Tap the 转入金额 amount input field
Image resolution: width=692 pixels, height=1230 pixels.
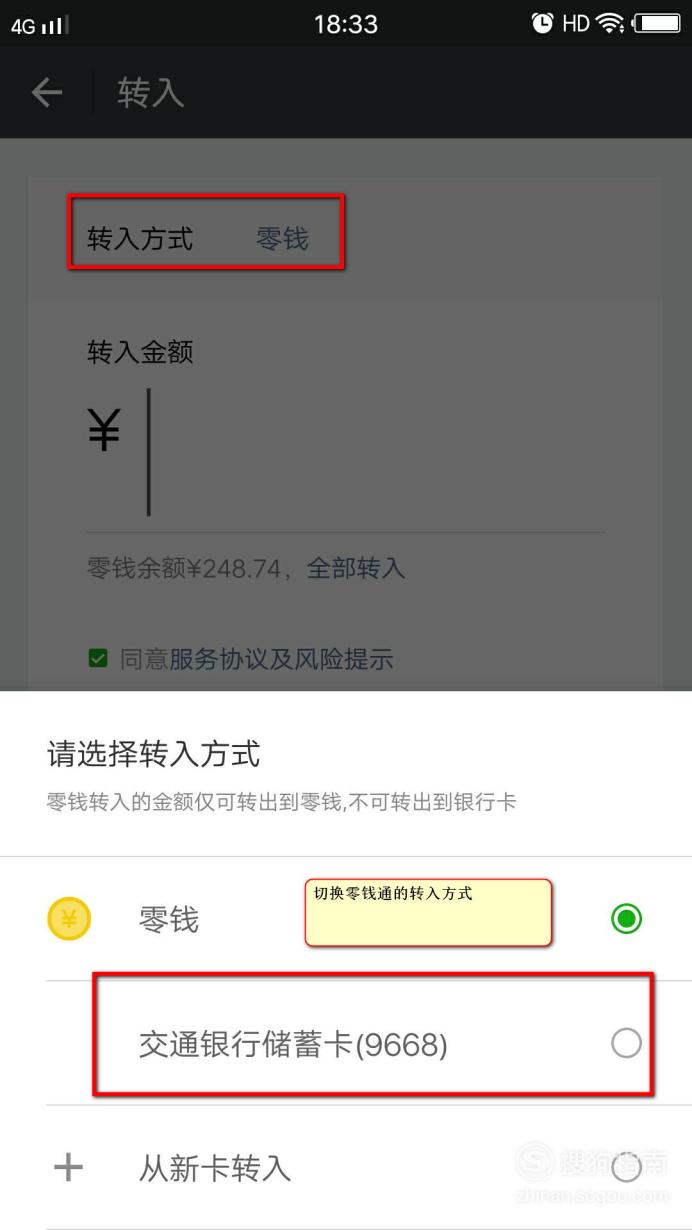tap(346, 453)
